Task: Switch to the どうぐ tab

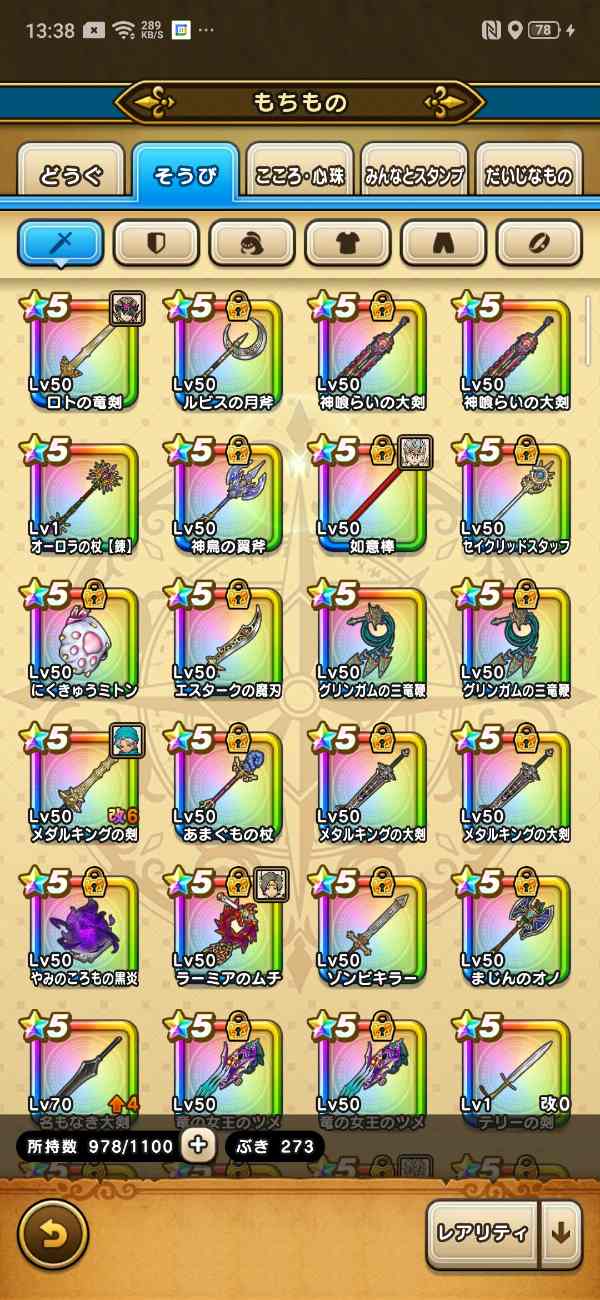Action: (71, 175)
